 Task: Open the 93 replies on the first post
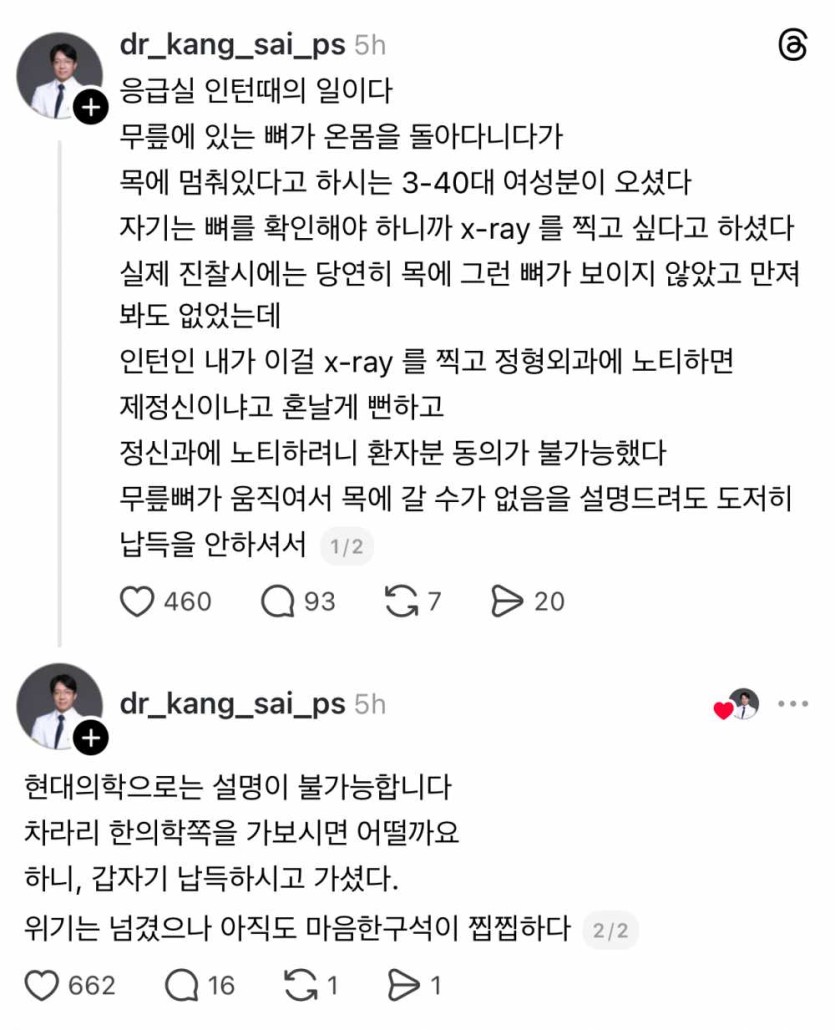[277, 601]
